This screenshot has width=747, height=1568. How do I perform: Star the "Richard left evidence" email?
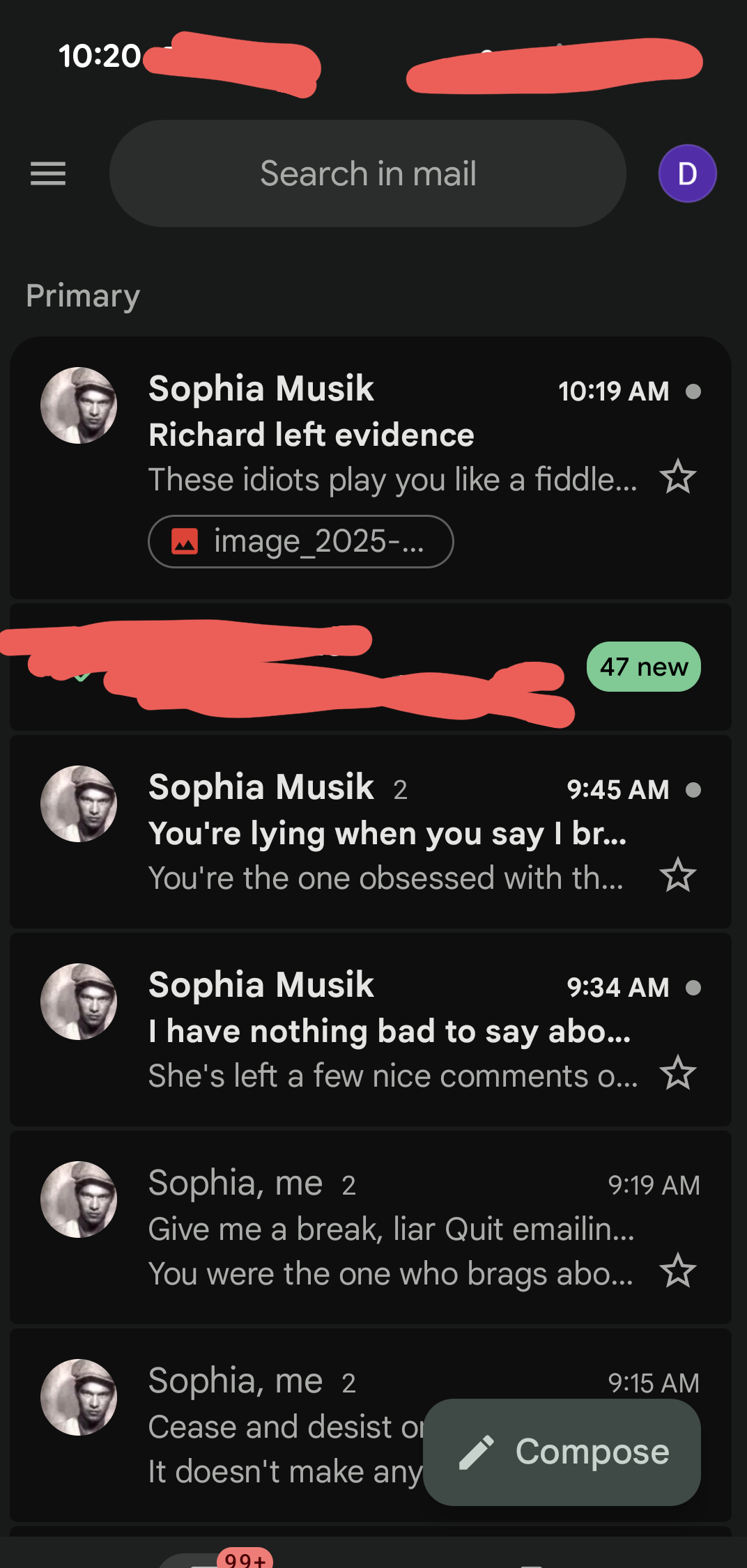pos(677,477)
